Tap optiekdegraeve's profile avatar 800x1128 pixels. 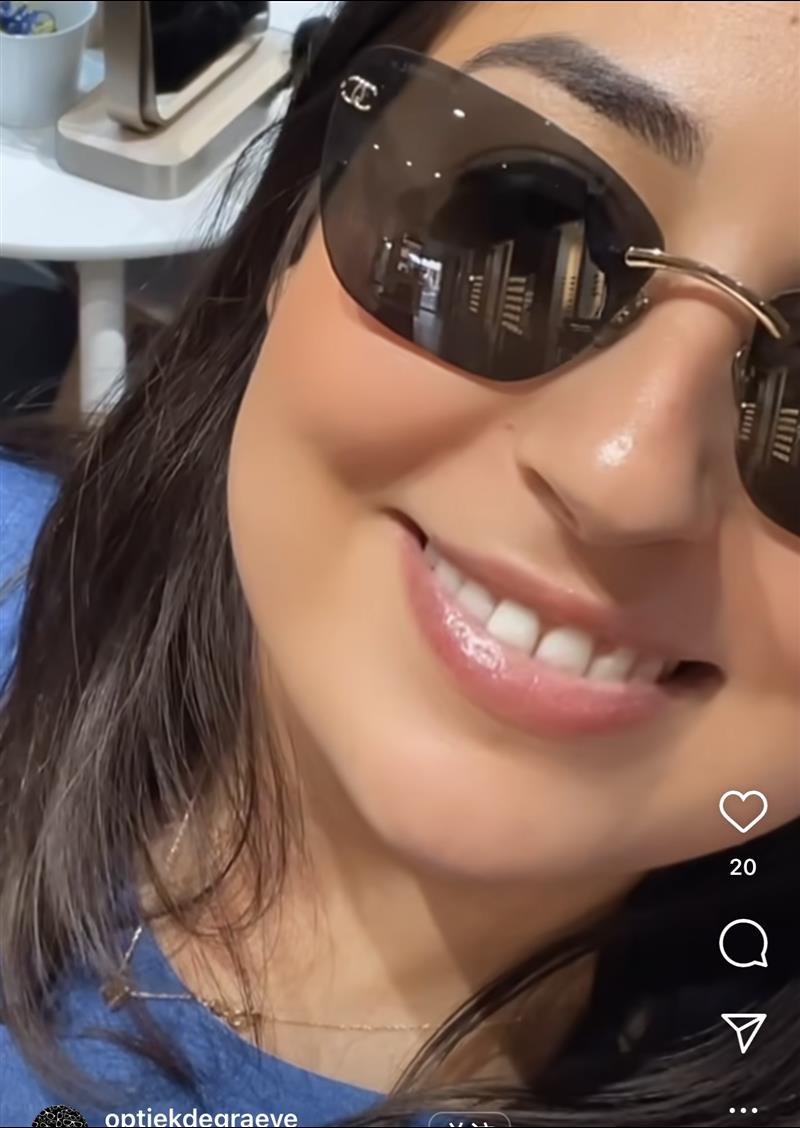click(x=59, y=1118)
